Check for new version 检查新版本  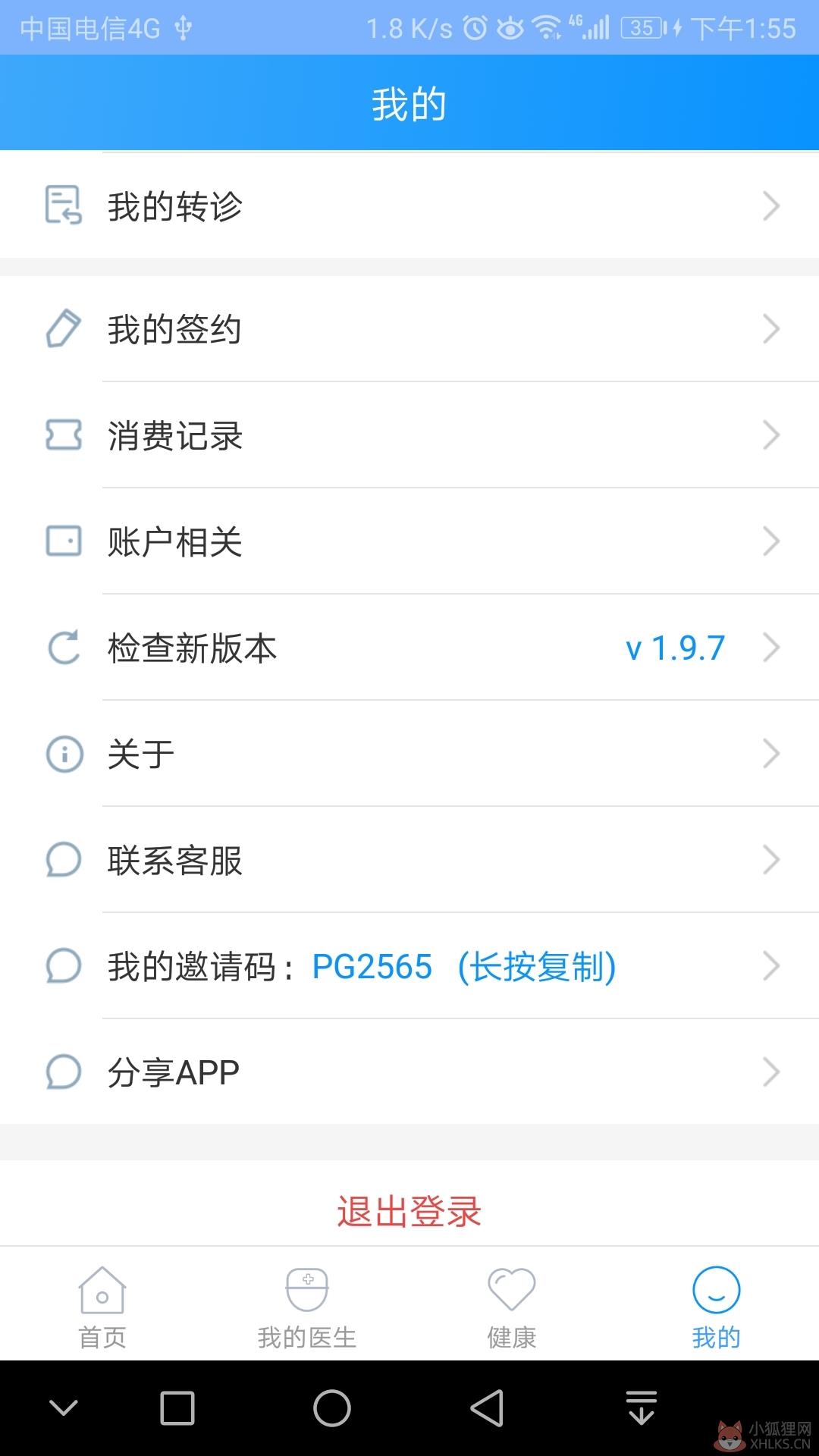tap(409, 648)
